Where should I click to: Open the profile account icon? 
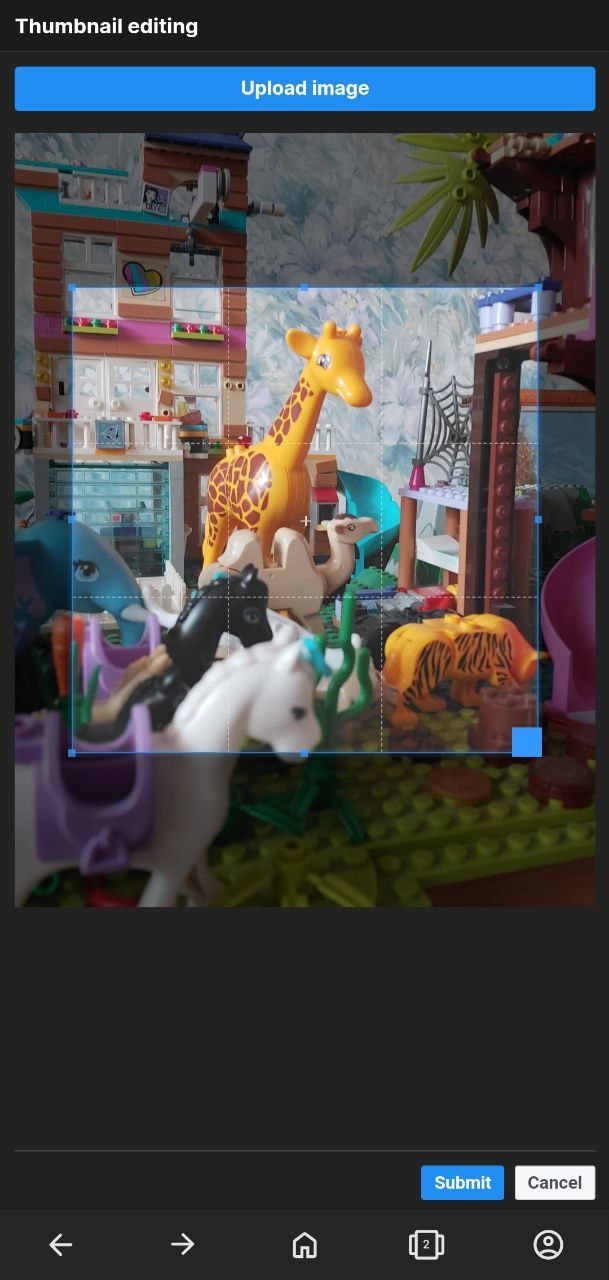coord(548,1244)
